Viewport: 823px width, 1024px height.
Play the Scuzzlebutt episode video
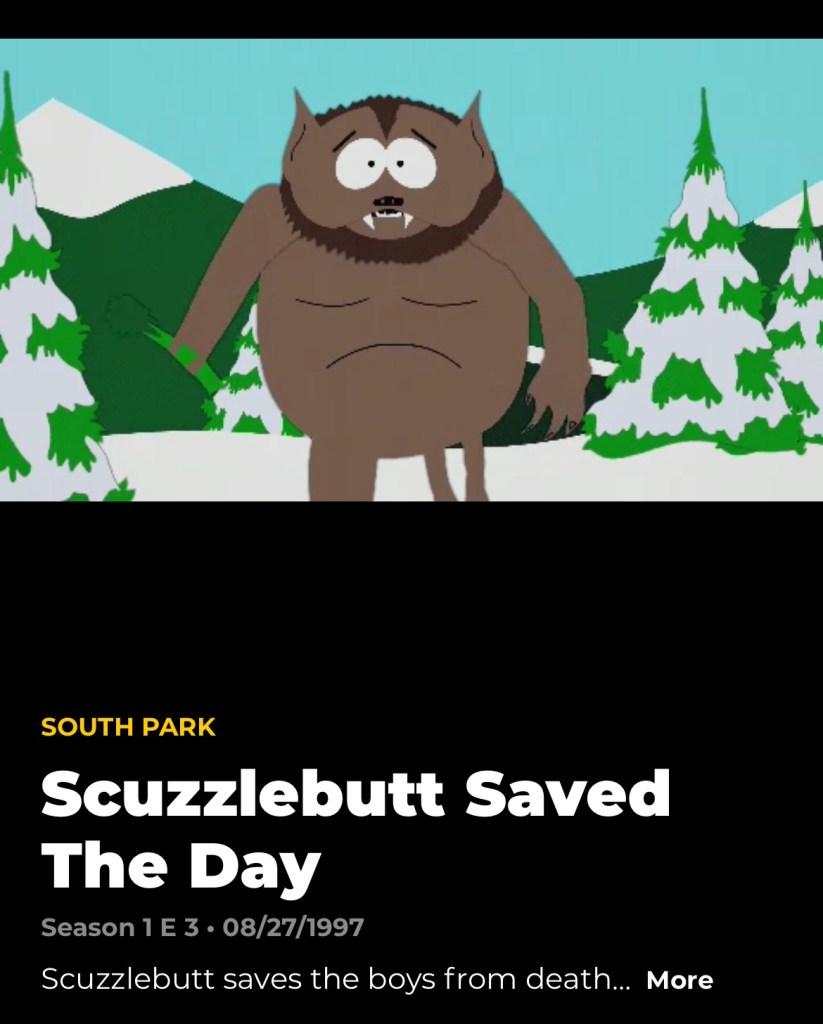point(411,270)
